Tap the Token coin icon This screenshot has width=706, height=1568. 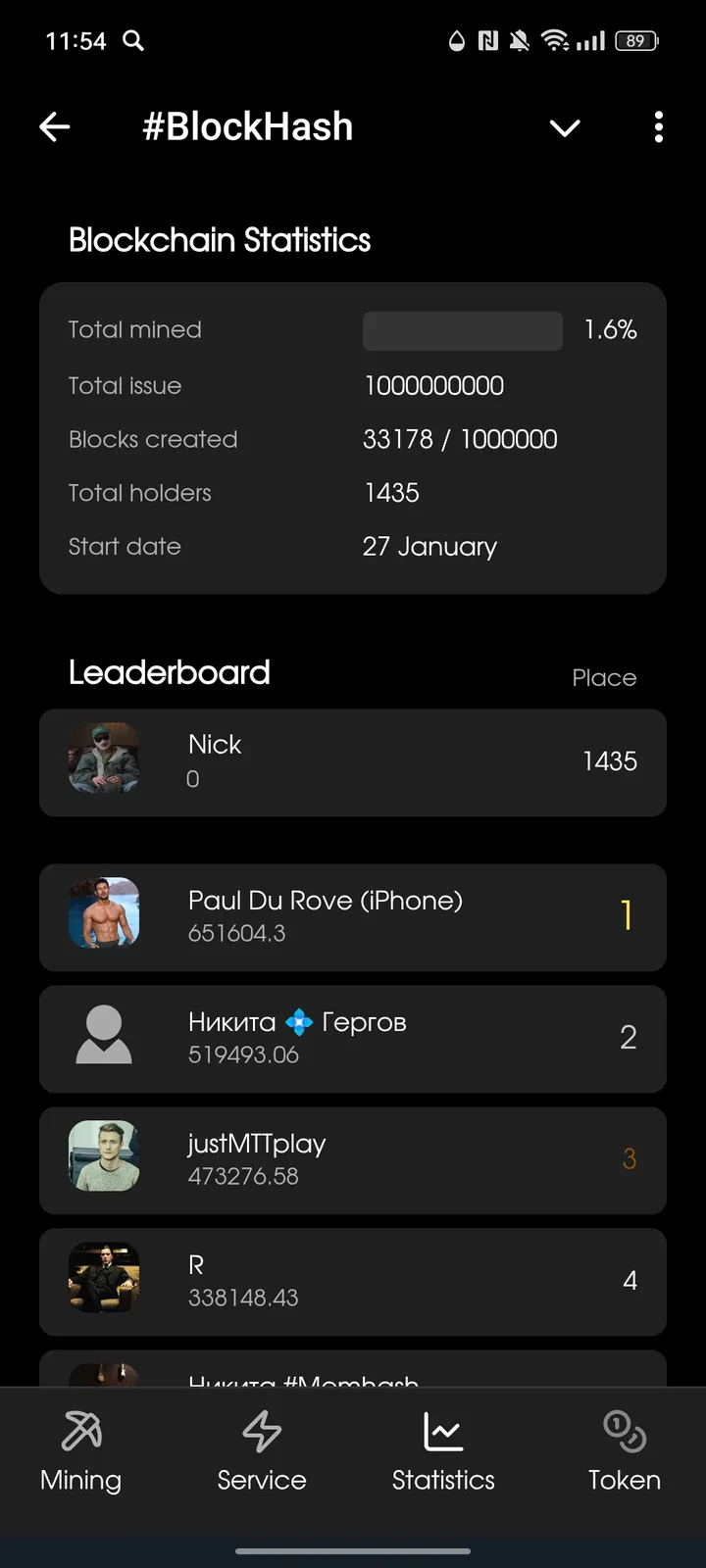pos(624,1431)
